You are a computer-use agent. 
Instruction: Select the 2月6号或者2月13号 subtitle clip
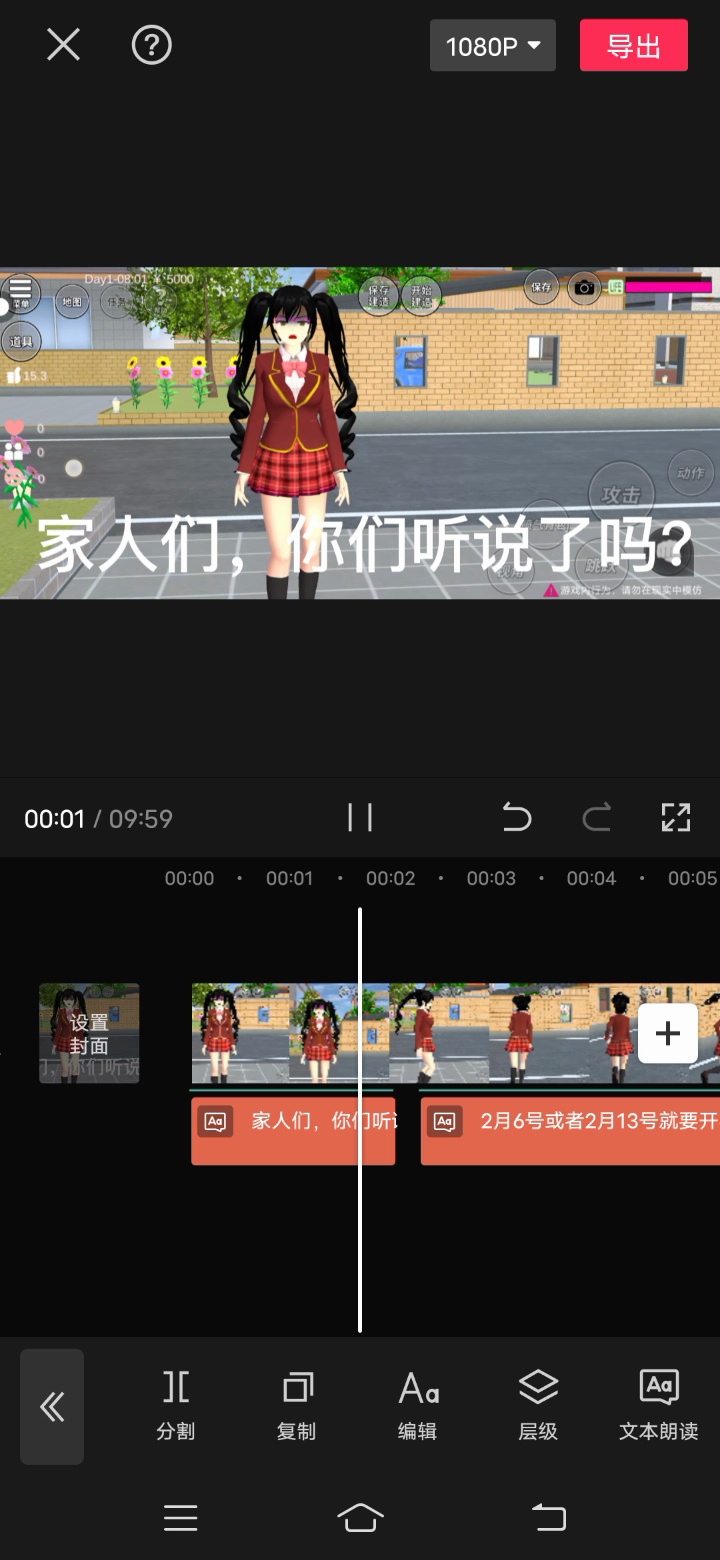[570, 1130]
